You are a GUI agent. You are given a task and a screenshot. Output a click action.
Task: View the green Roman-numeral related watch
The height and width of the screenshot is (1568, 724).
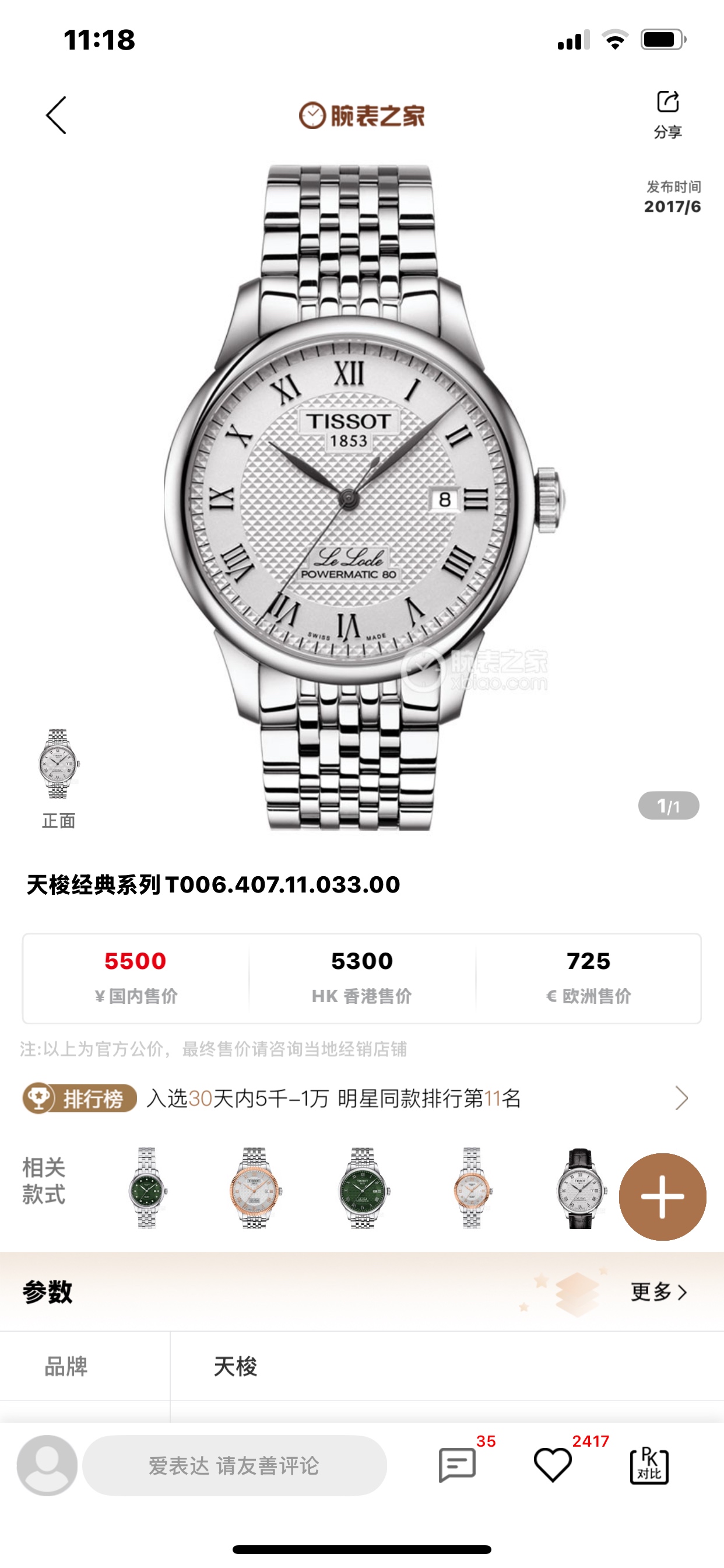click(x=363, y=1188)
